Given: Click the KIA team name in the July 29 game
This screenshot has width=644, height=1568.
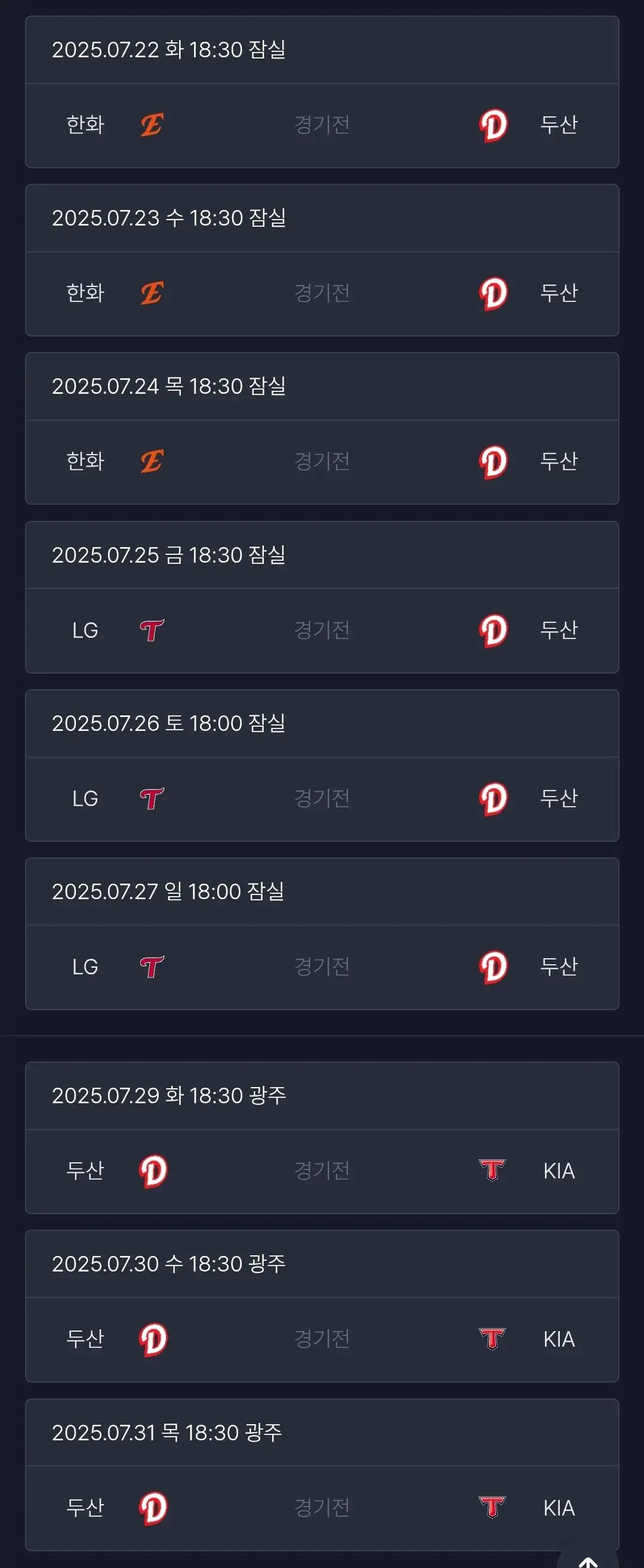Looking at the screenshot, I should tap(557, 1171).
